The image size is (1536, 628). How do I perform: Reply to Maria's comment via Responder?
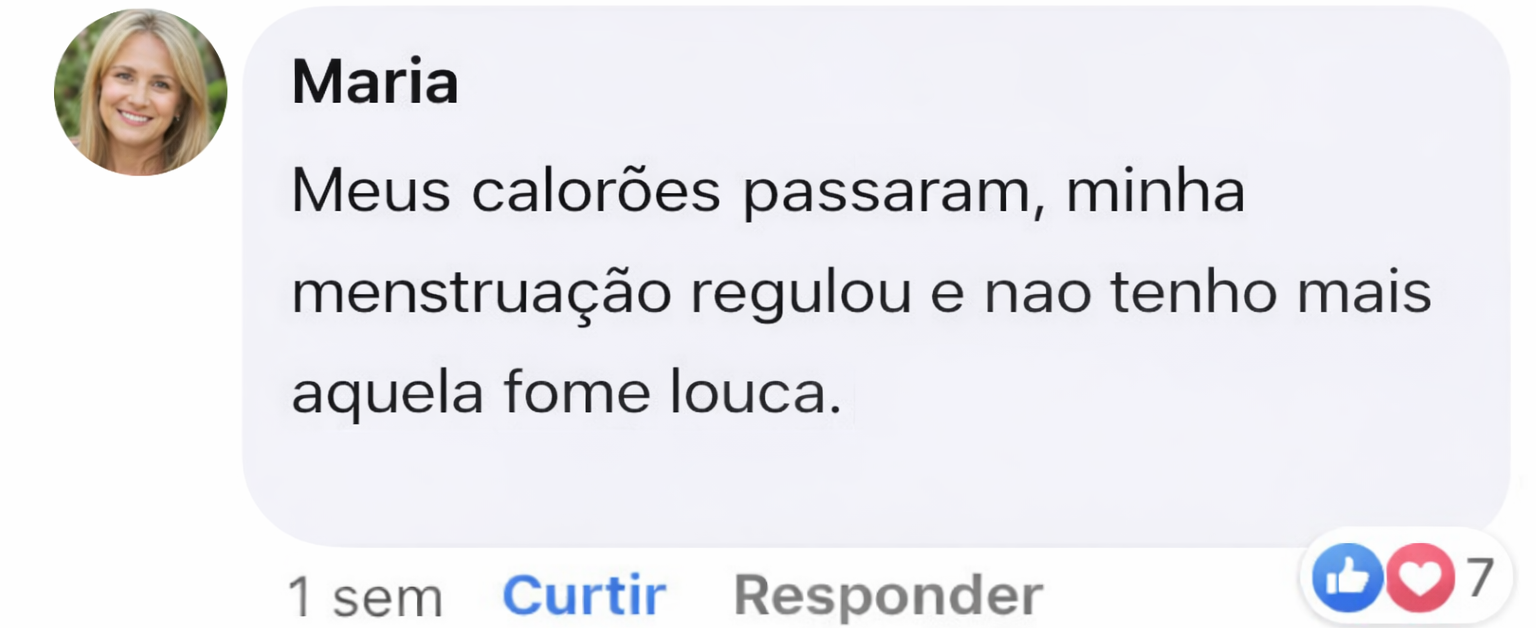888,595
